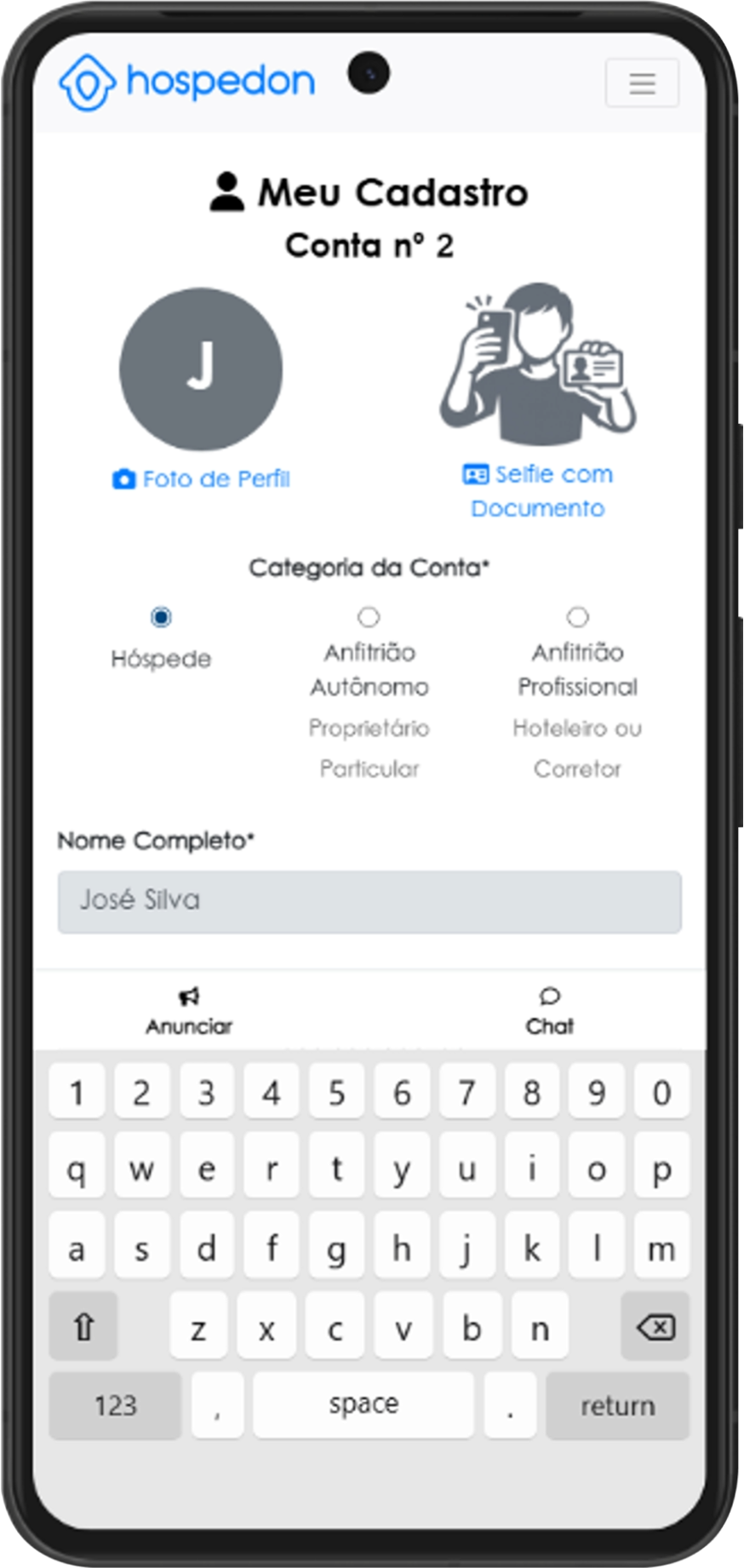
Task: Open Selfie com Documento upload
Action: coord(537,491)
